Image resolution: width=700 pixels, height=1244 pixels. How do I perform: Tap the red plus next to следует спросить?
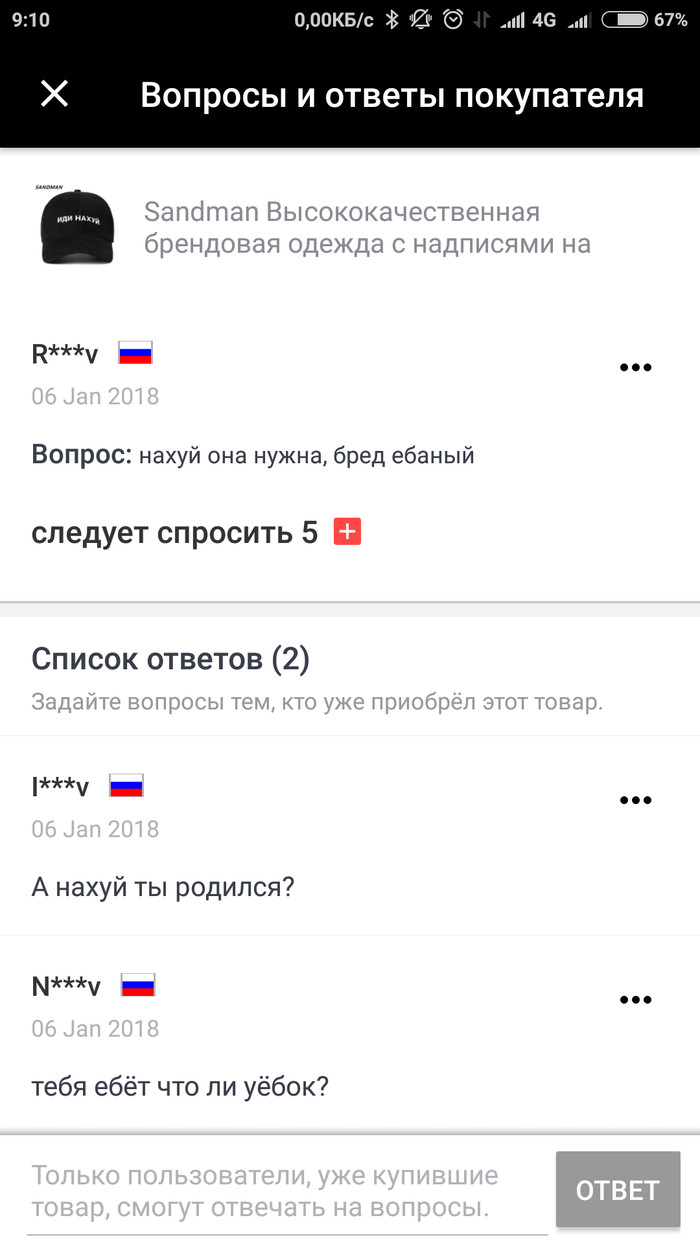coord(347,532)
